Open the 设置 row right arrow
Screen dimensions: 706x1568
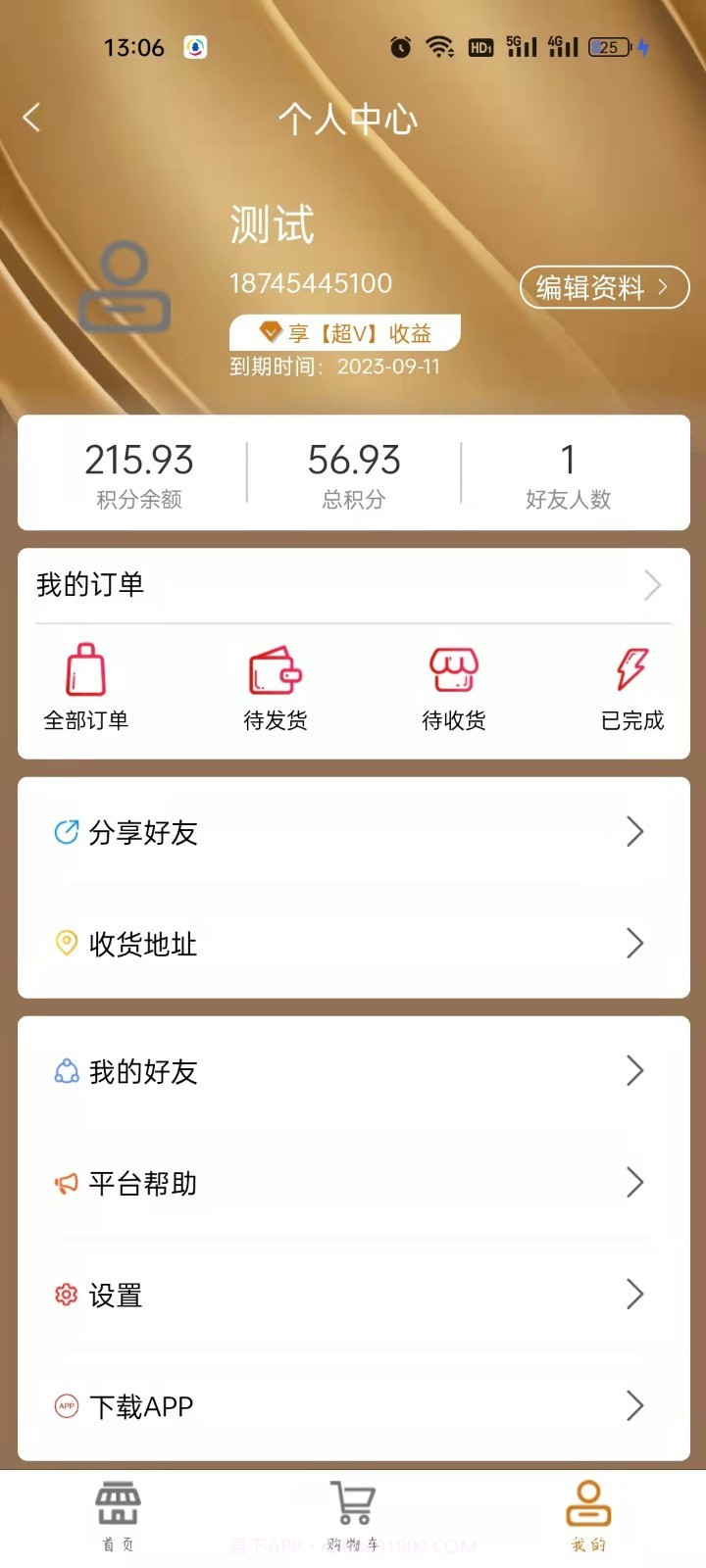click(634, 1295)
